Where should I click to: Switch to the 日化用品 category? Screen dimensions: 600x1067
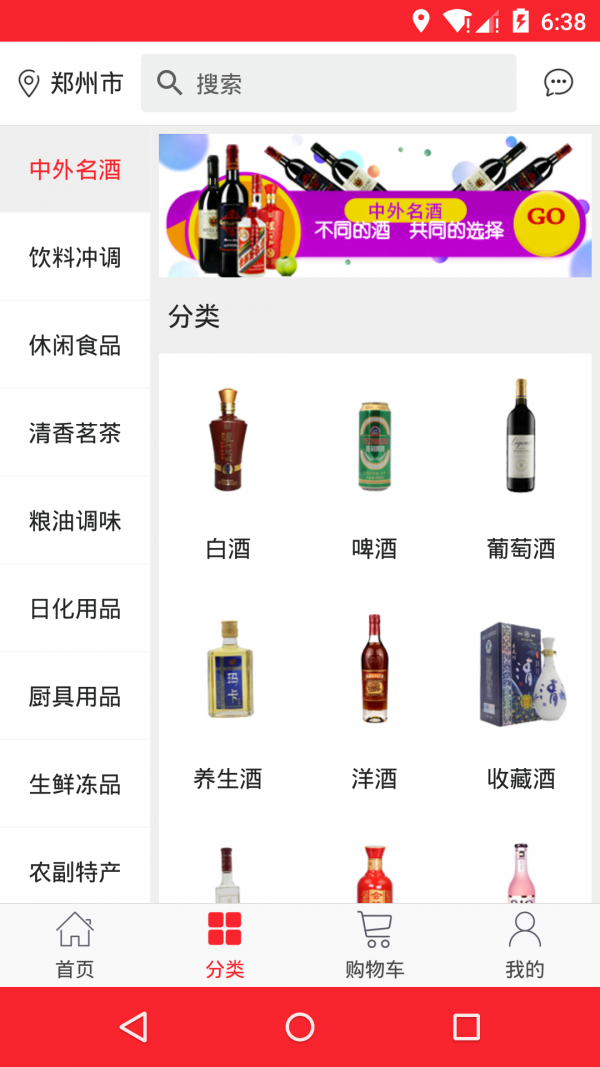[75, 609]
